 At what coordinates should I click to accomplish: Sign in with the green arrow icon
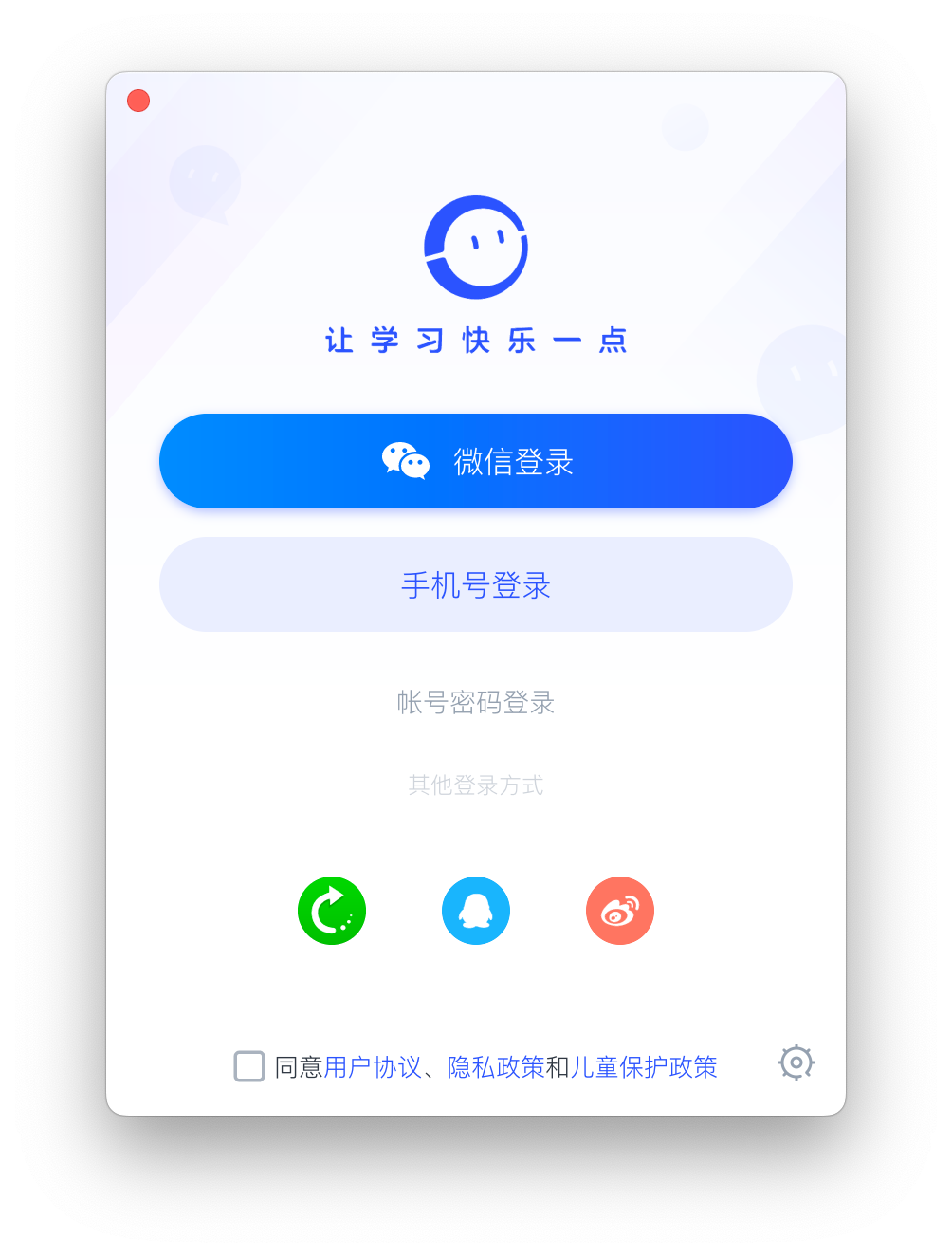(x=332, y=911)
